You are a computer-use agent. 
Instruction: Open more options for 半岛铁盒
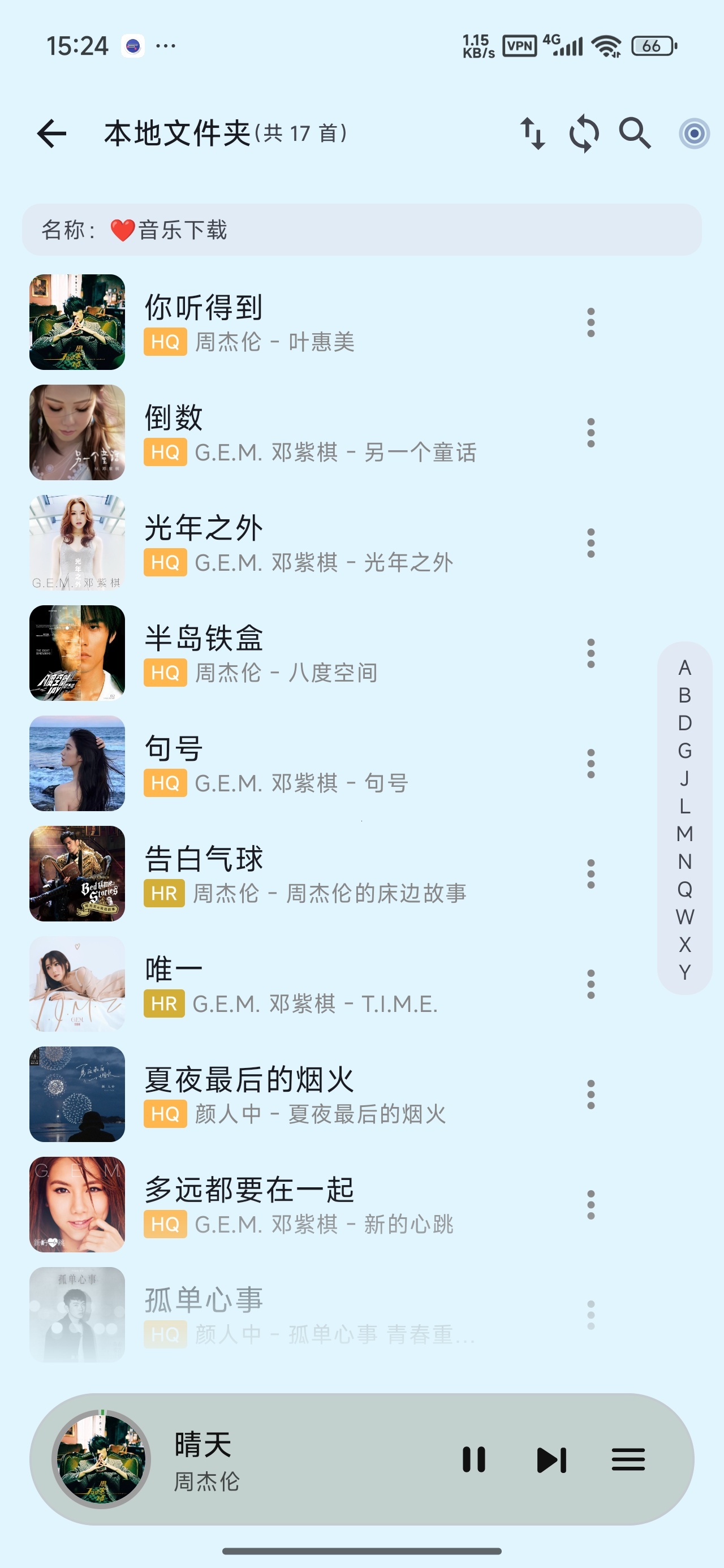[591, 653]
